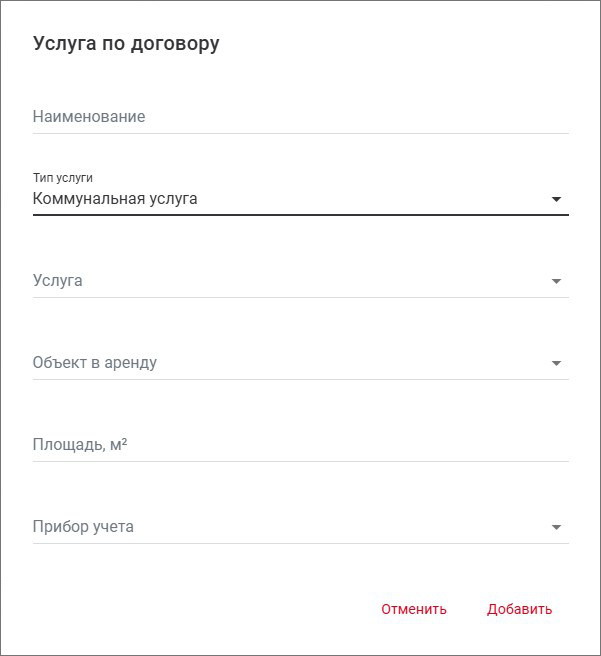Image resolution: width=601 pixels, height=656 pixels.
Task: Focus the Наименование text field
Action: coord(300,117)
